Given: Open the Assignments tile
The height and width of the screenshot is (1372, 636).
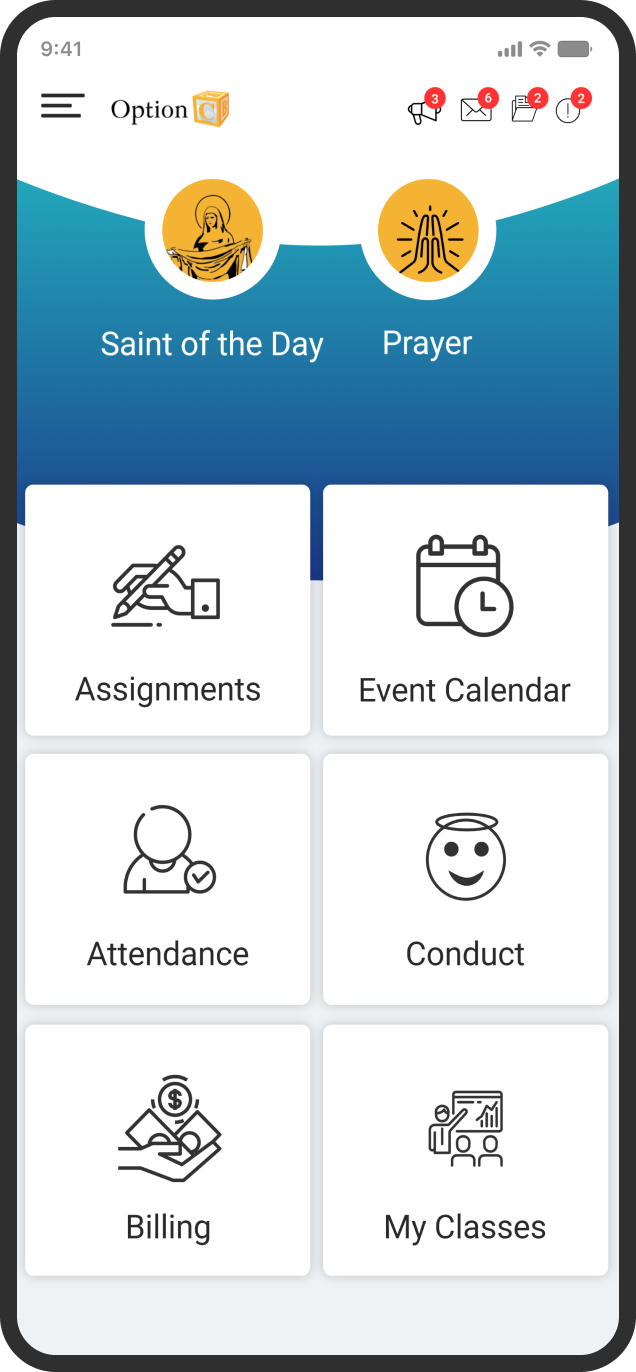Looking at the screenshot, I should tap(168, 610).
